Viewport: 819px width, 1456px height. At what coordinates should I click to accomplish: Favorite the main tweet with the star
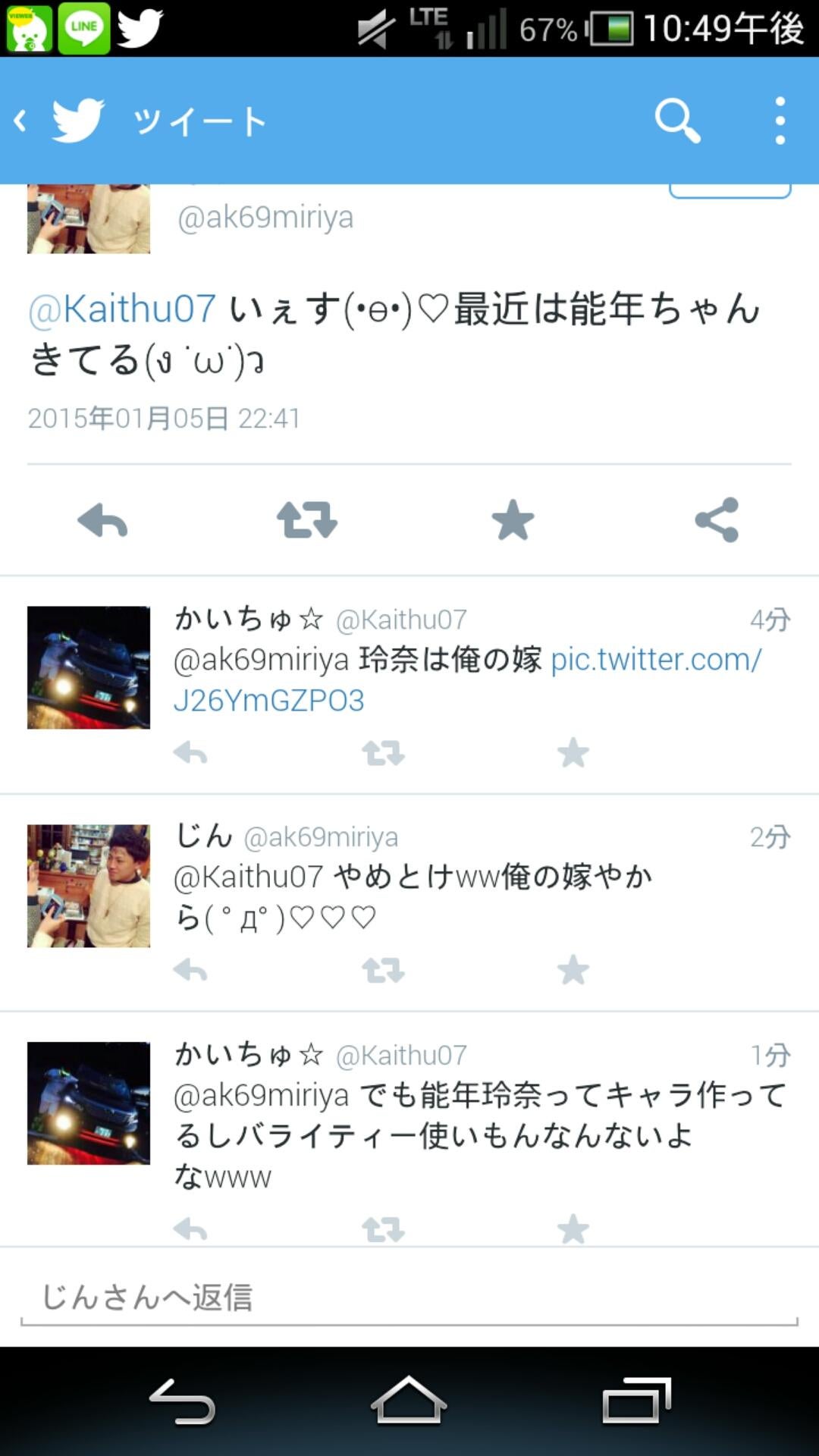coord(513,521)
